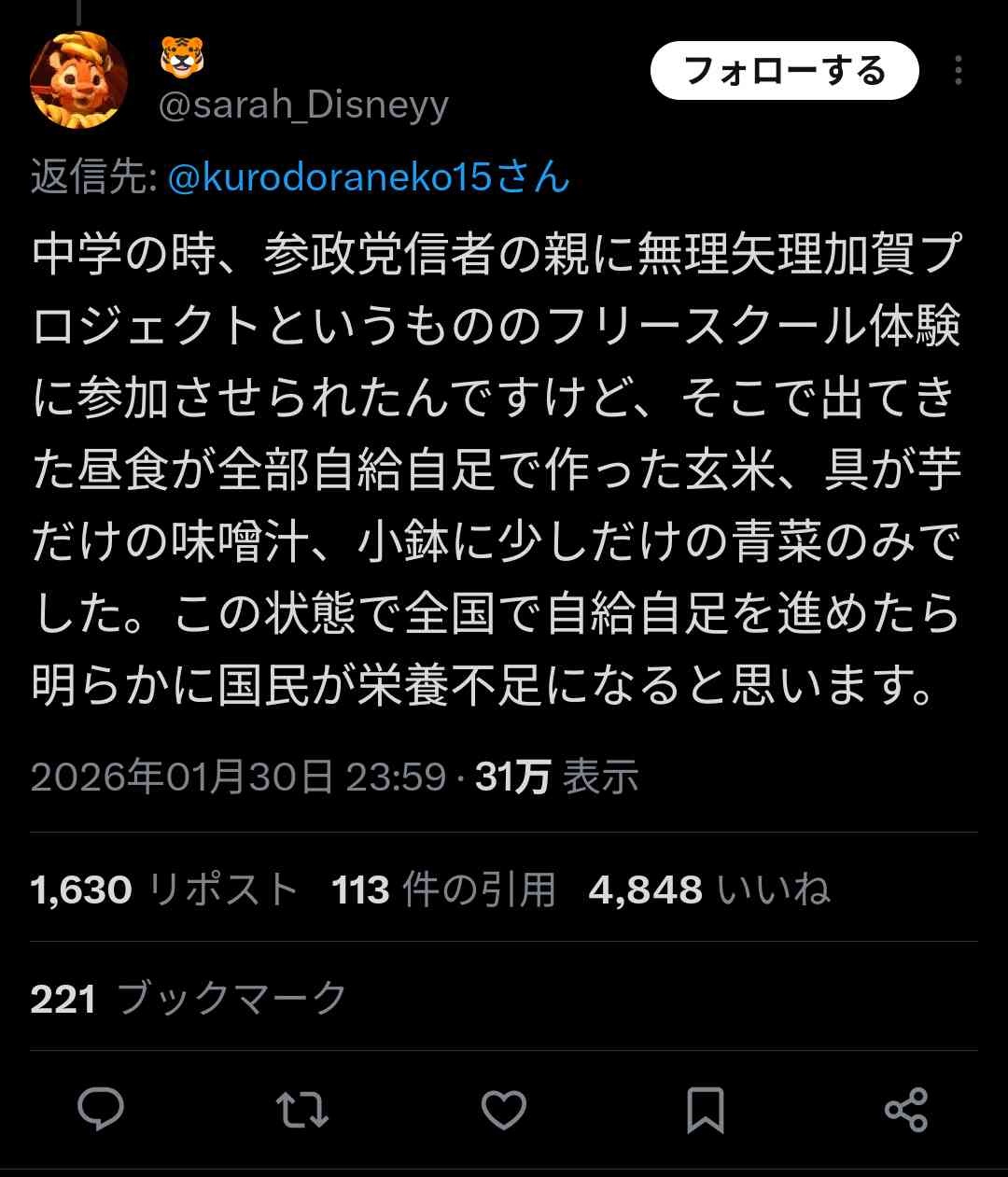1008x1177 pixels.
Task: Open the @sarah_Disneyy username
Action: pos(303,105)
